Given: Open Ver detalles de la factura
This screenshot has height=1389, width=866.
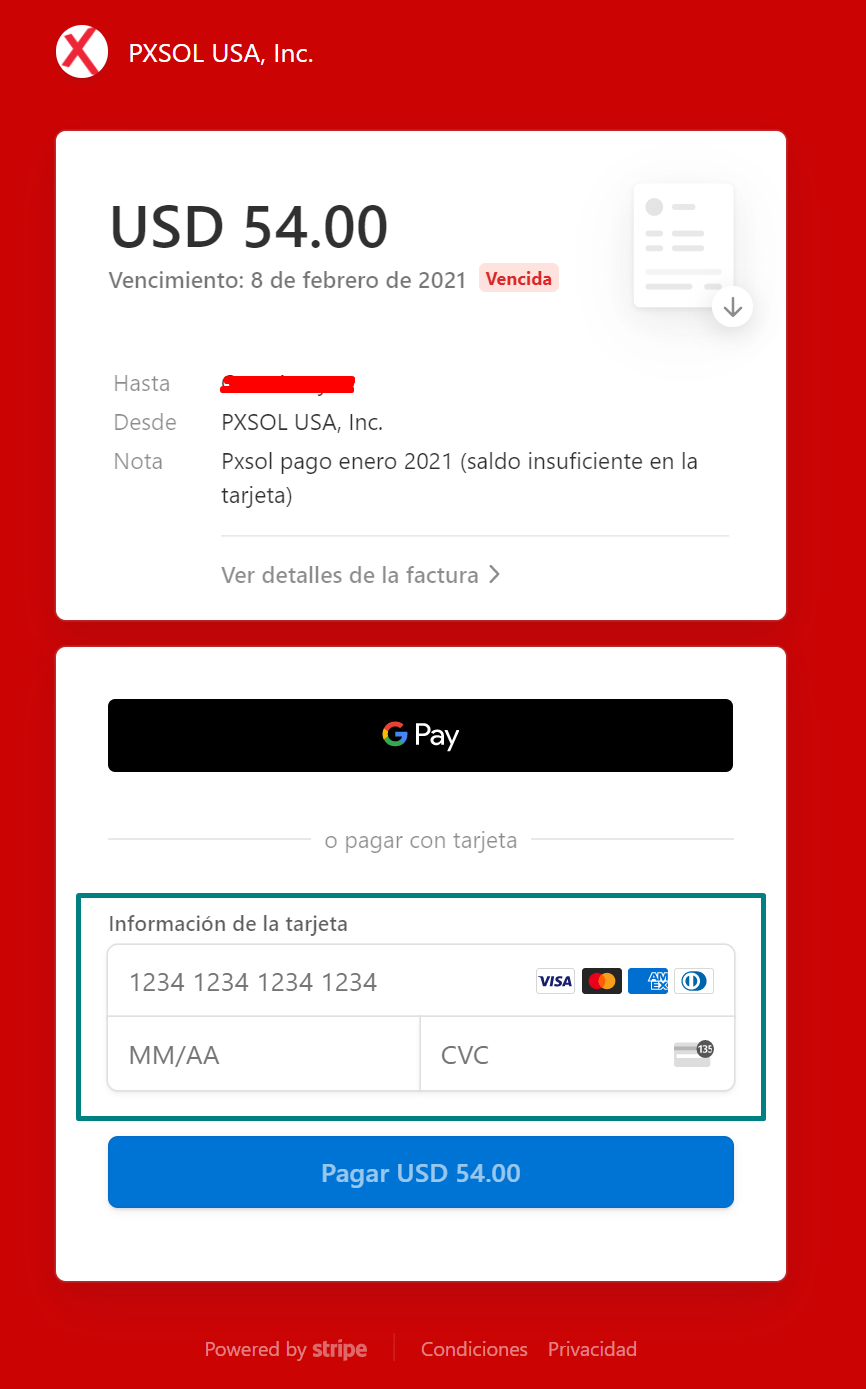Looking at the screenshot, I should pos(360,575).
